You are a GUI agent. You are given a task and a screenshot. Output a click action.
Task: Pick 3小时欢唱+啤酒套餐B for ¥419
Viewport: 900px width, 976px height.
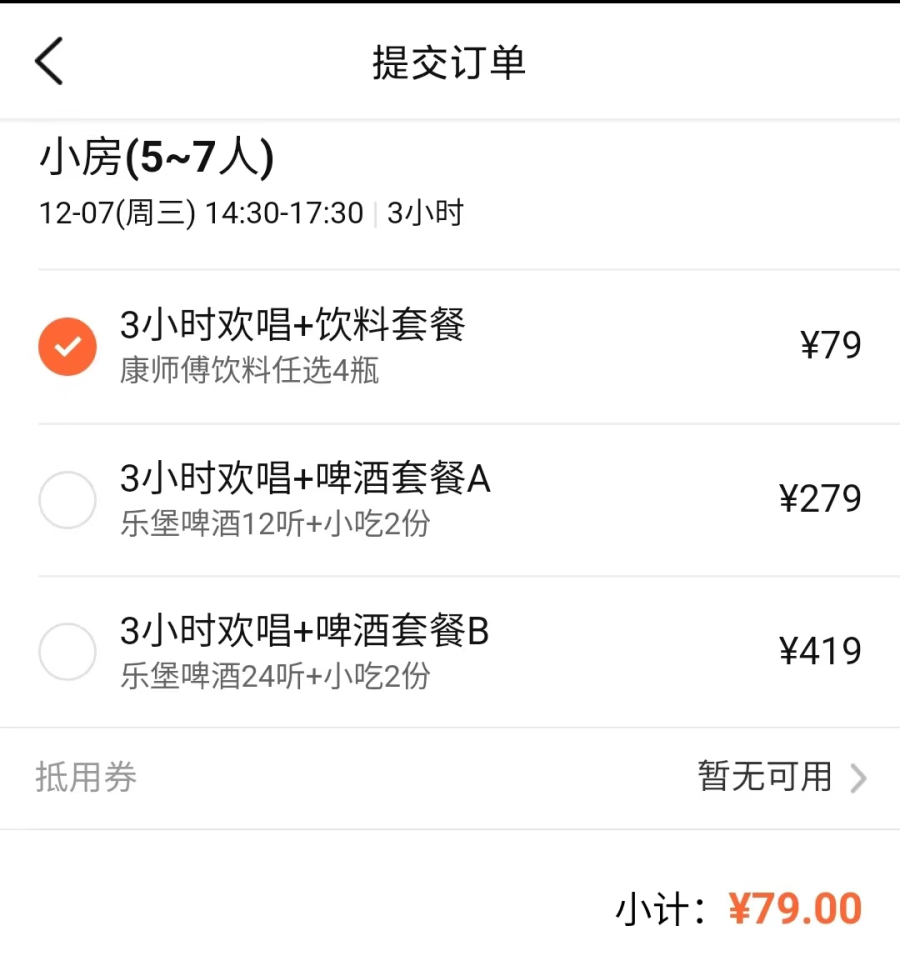(x=67, y=651)
